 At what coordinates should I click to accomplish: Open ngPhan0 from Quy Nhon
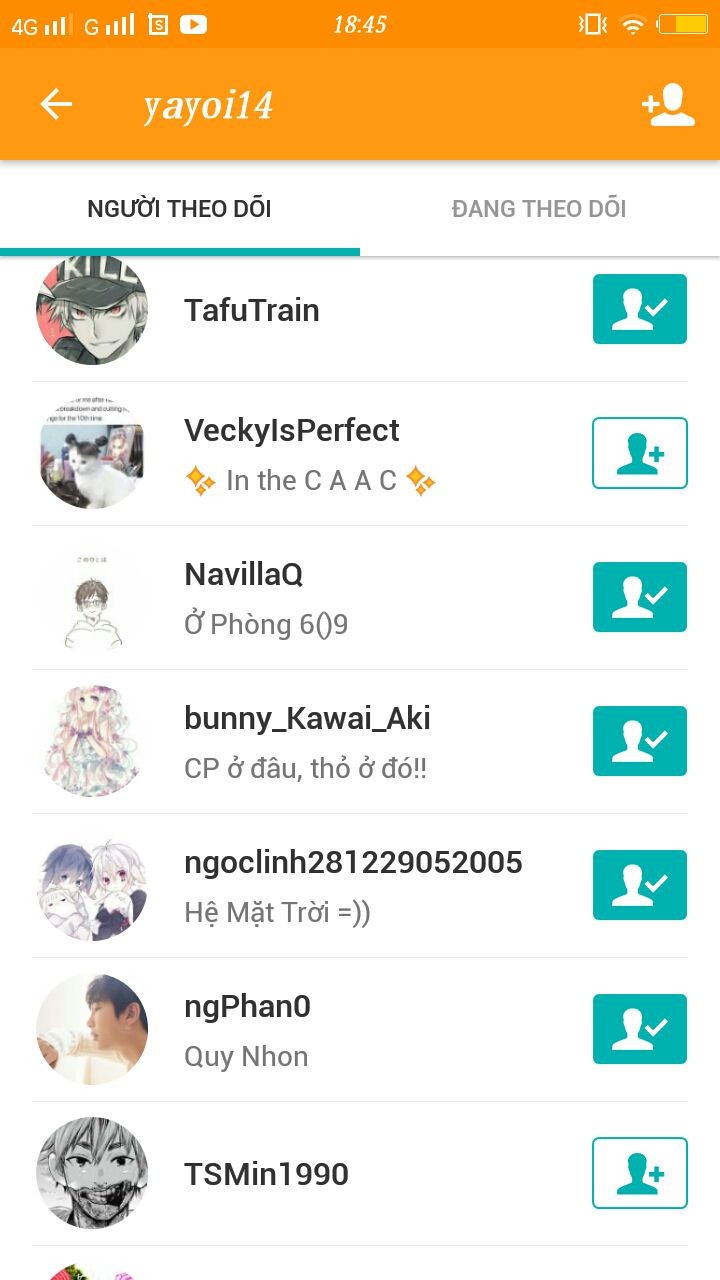click(x=247, y=1007)
